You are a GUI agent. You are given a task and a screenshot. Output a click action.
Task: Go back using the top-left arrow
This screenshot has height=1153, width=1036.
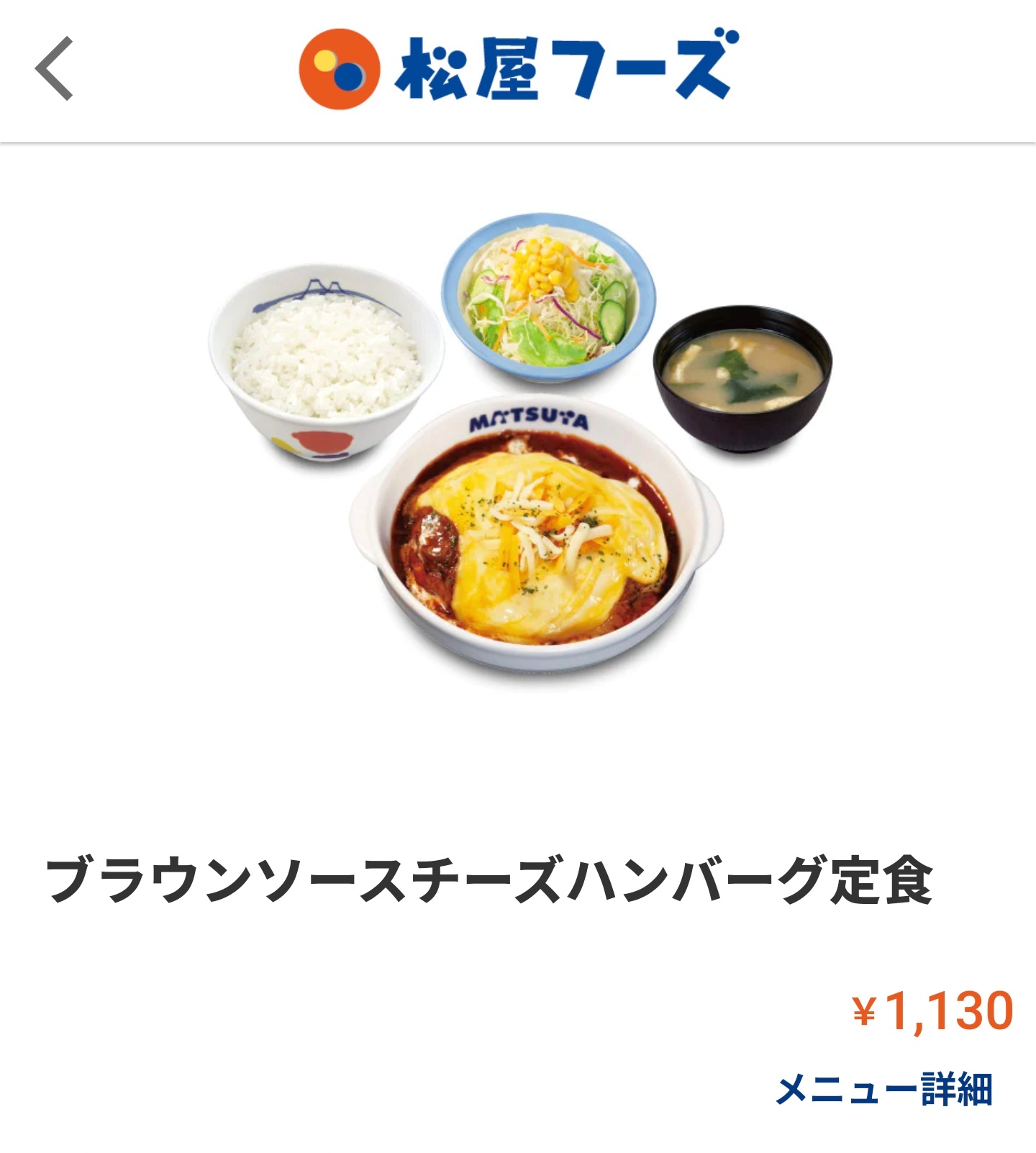point(55,69)
